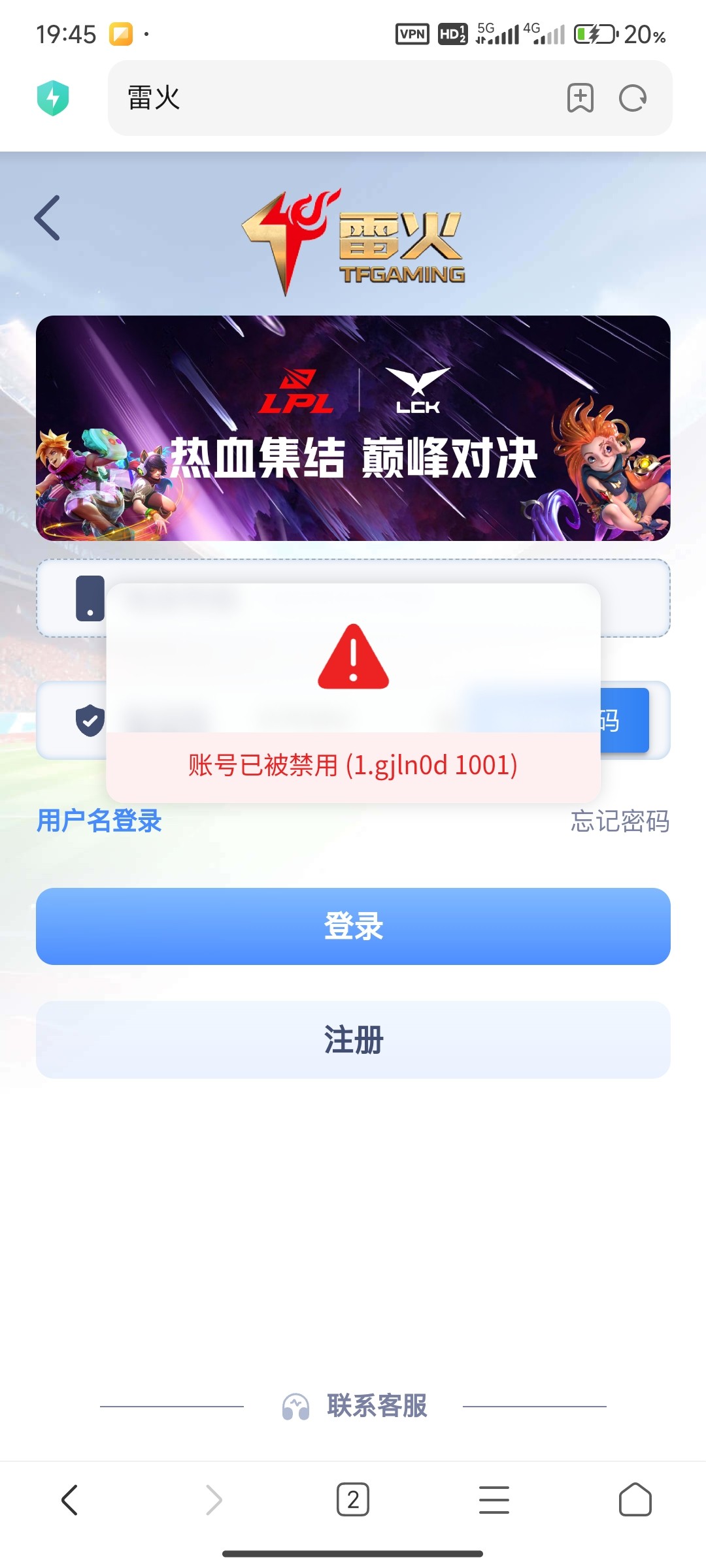Tap the phone icon in the account input field
The image size is (706, 1568).
[x=92, y=599]
